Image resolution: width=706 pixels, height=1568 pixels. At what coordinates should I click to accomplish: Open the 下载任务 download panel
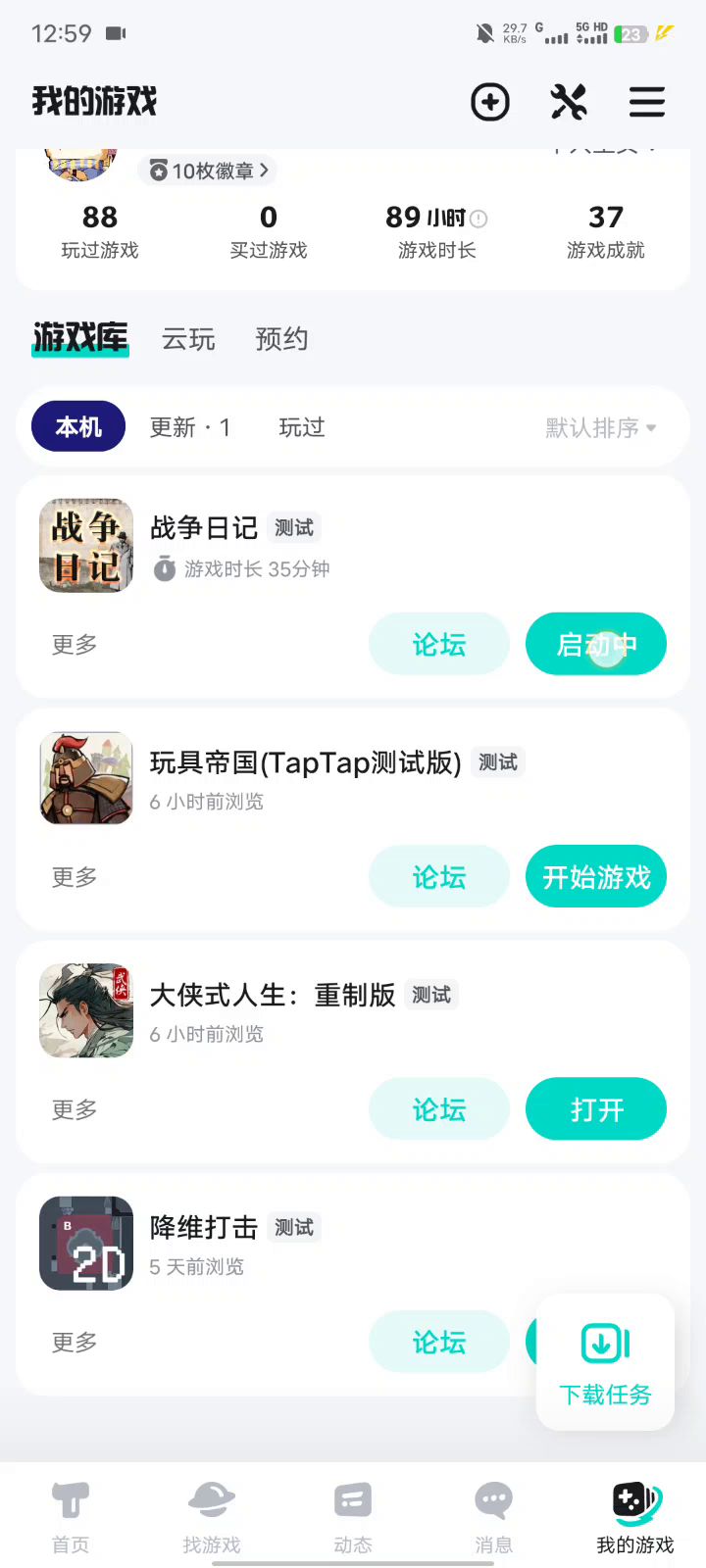pyautogui.click(x=605, y=1362)
